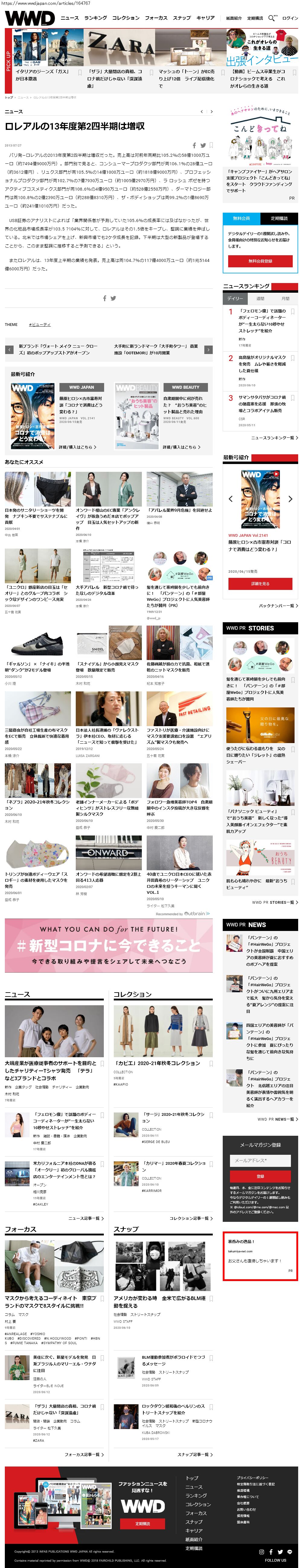This screenshot has height=1568, width=303.
Task: Select the 定期購読 tab in the membership box
Action: pyautogui.click(x=279, y=218)
